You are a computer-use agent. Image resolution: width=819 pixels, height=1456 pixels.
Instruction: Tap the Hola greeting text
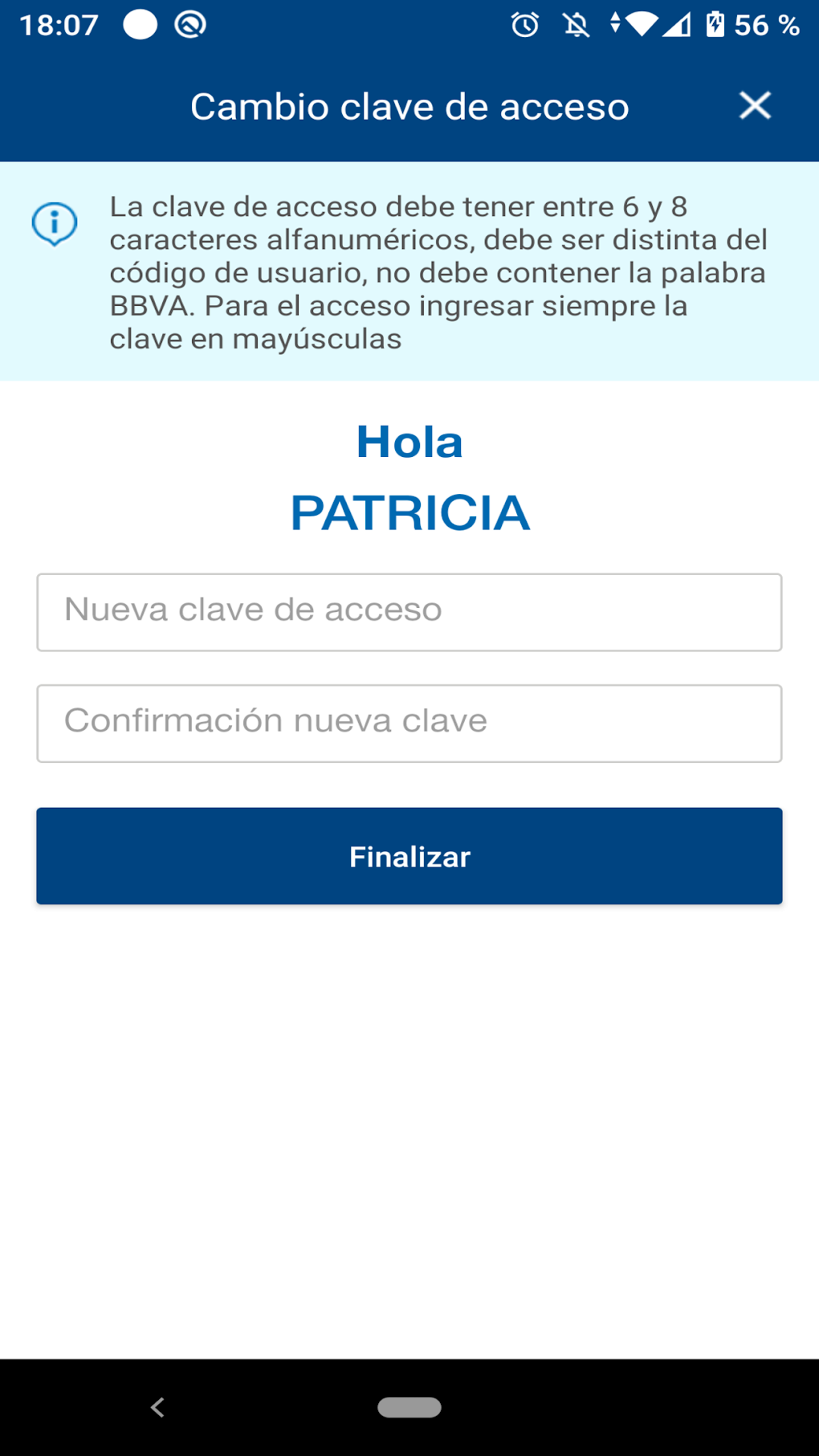(409, 442)
